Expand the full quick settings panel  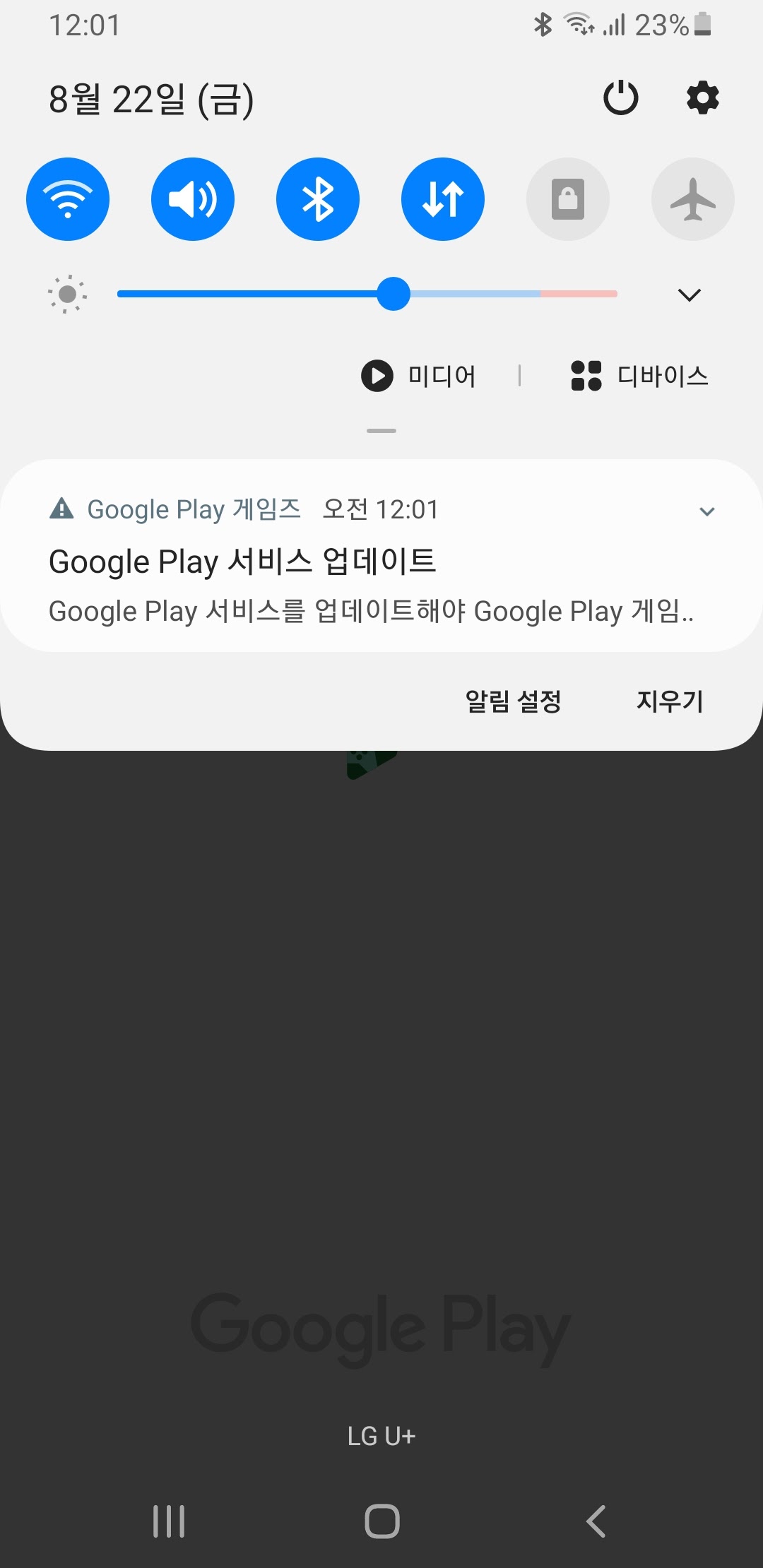click(690, 295)
